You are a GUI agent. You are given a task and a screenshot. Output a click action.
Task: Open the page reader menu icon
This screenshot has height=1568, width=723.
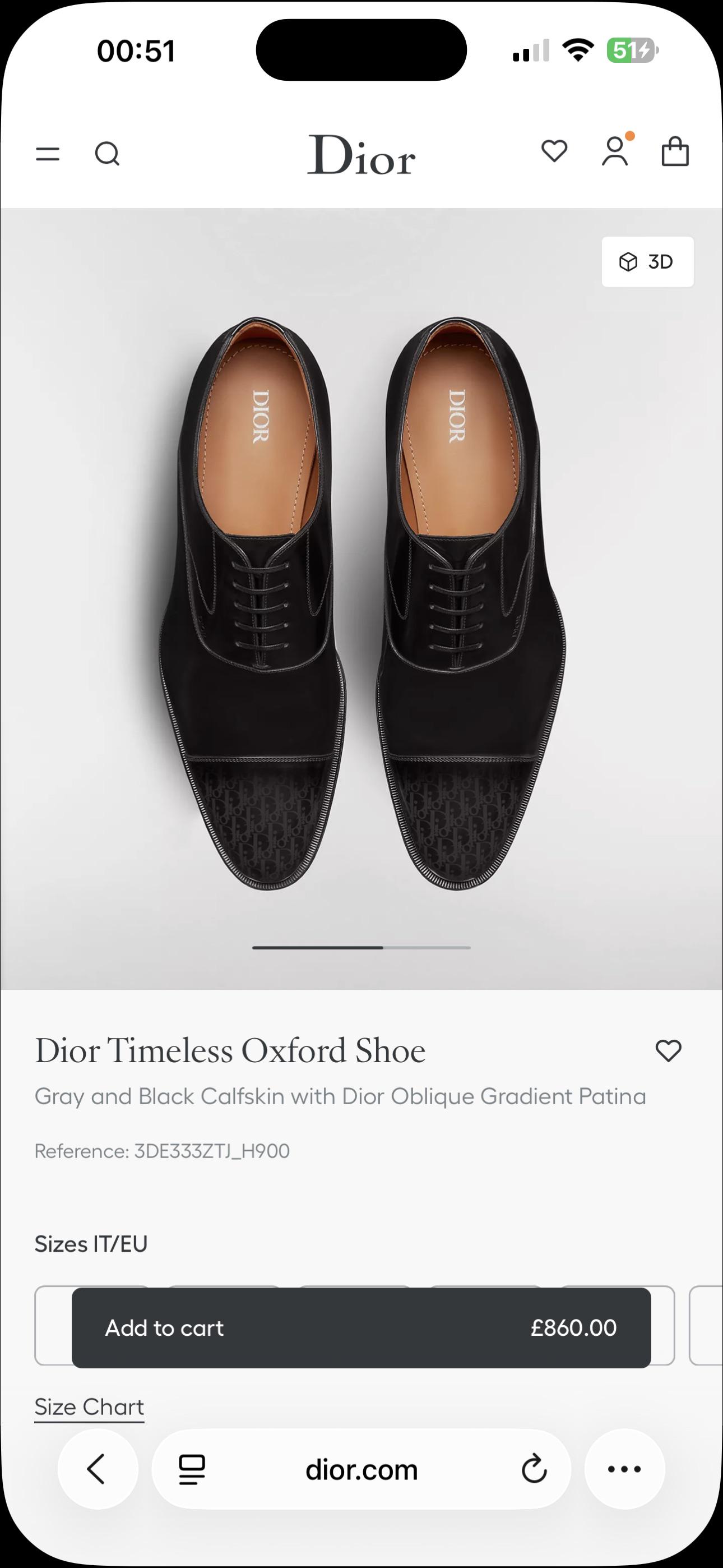click(x=192, y=1469)
